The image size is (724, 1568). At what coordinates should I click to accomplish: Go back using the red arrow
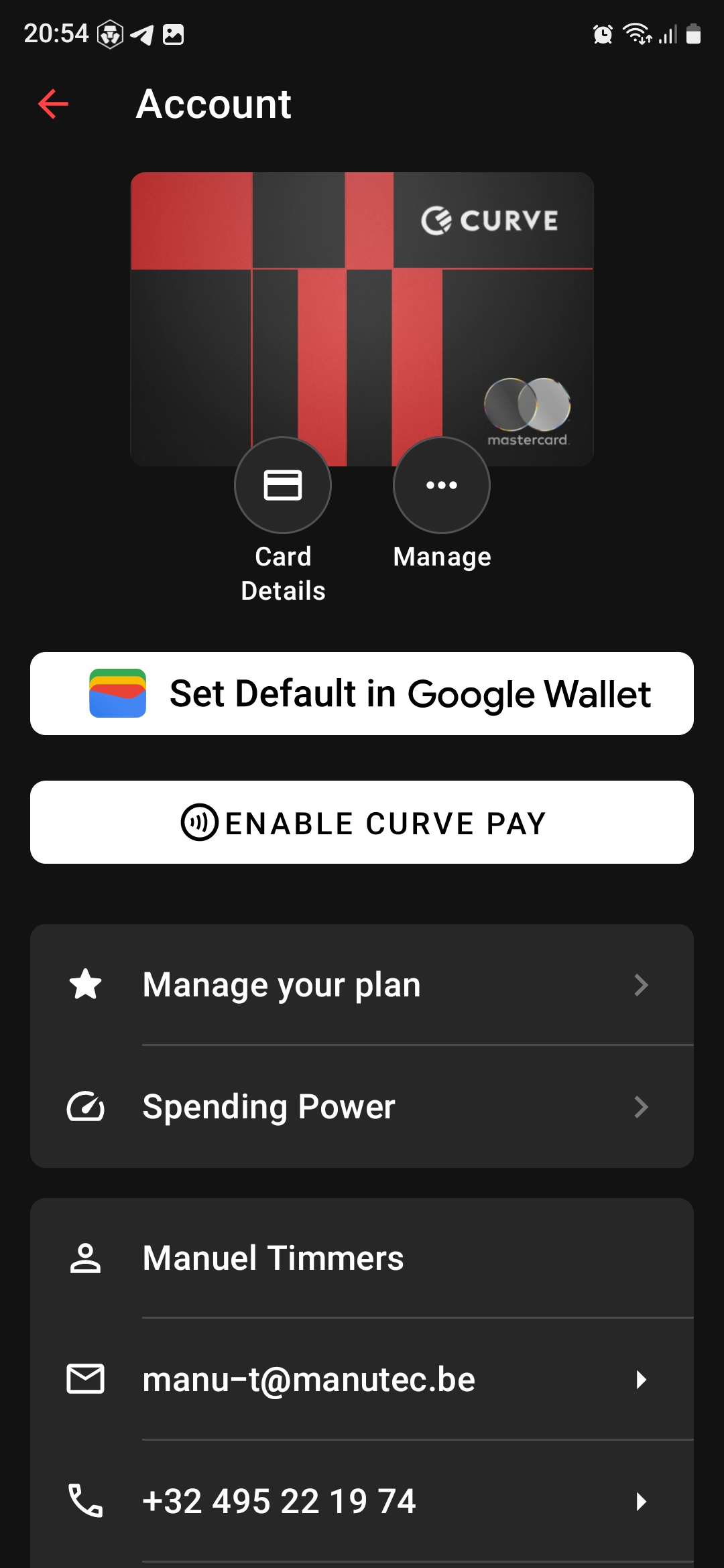click(54, 104)
